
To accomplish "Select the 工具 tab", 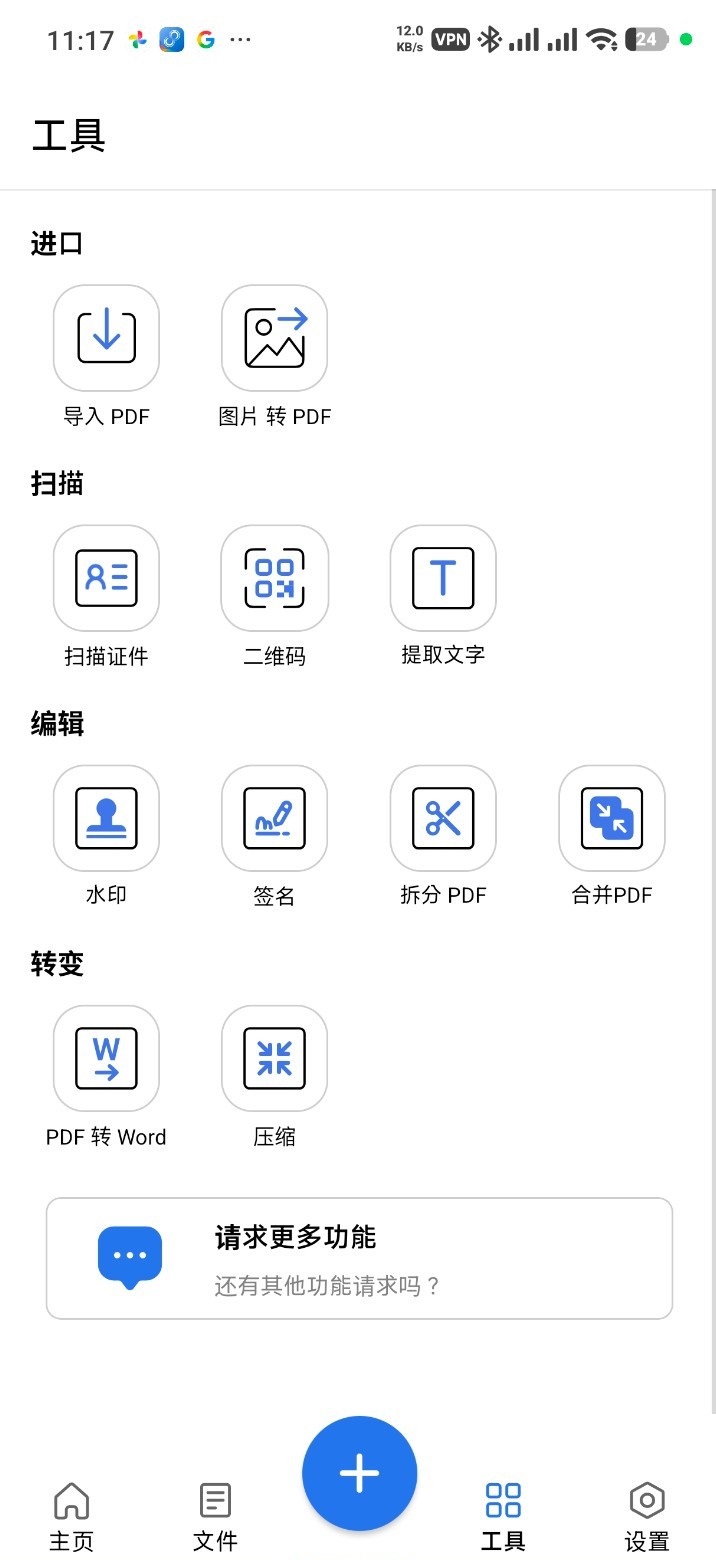I will (503, 1516).
